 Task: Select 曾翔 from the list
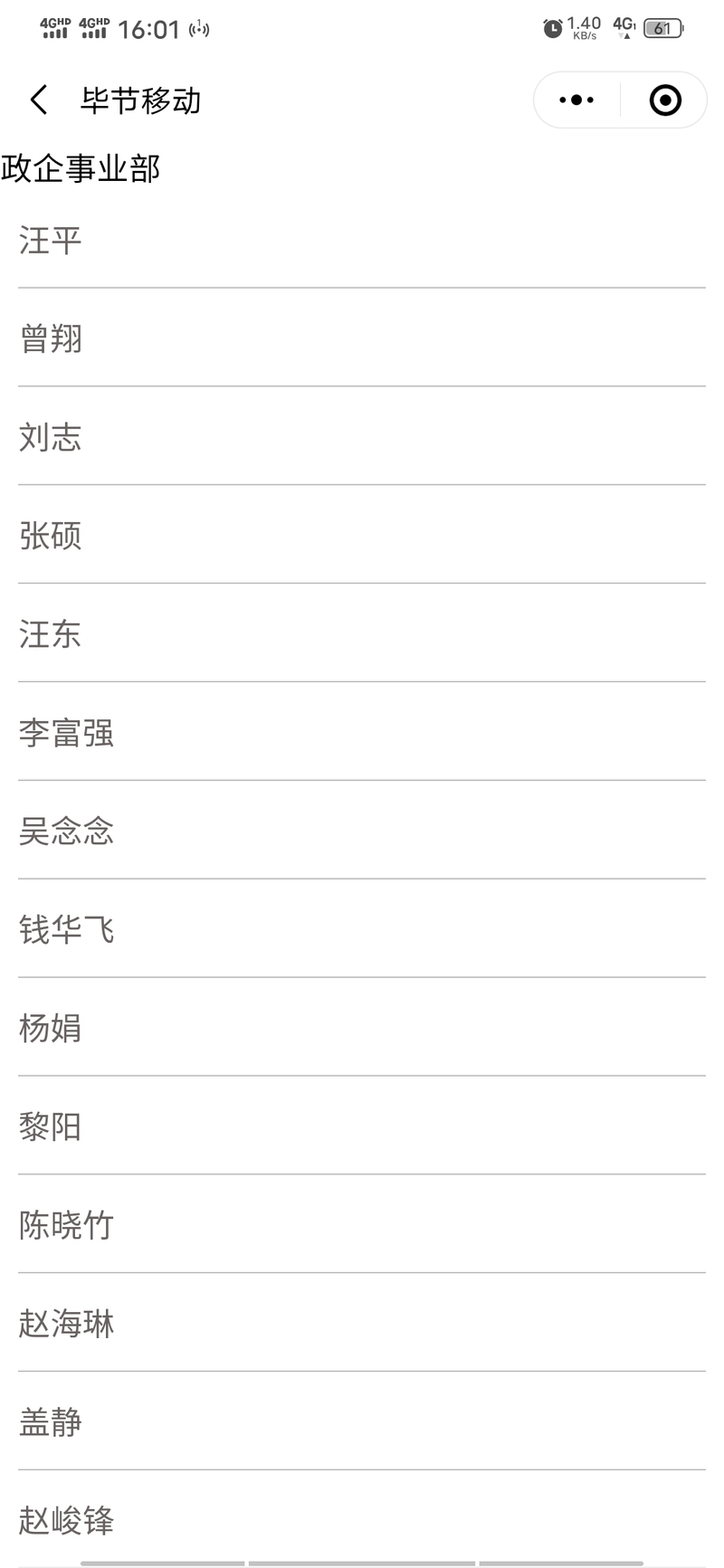(x=362, y=338)
